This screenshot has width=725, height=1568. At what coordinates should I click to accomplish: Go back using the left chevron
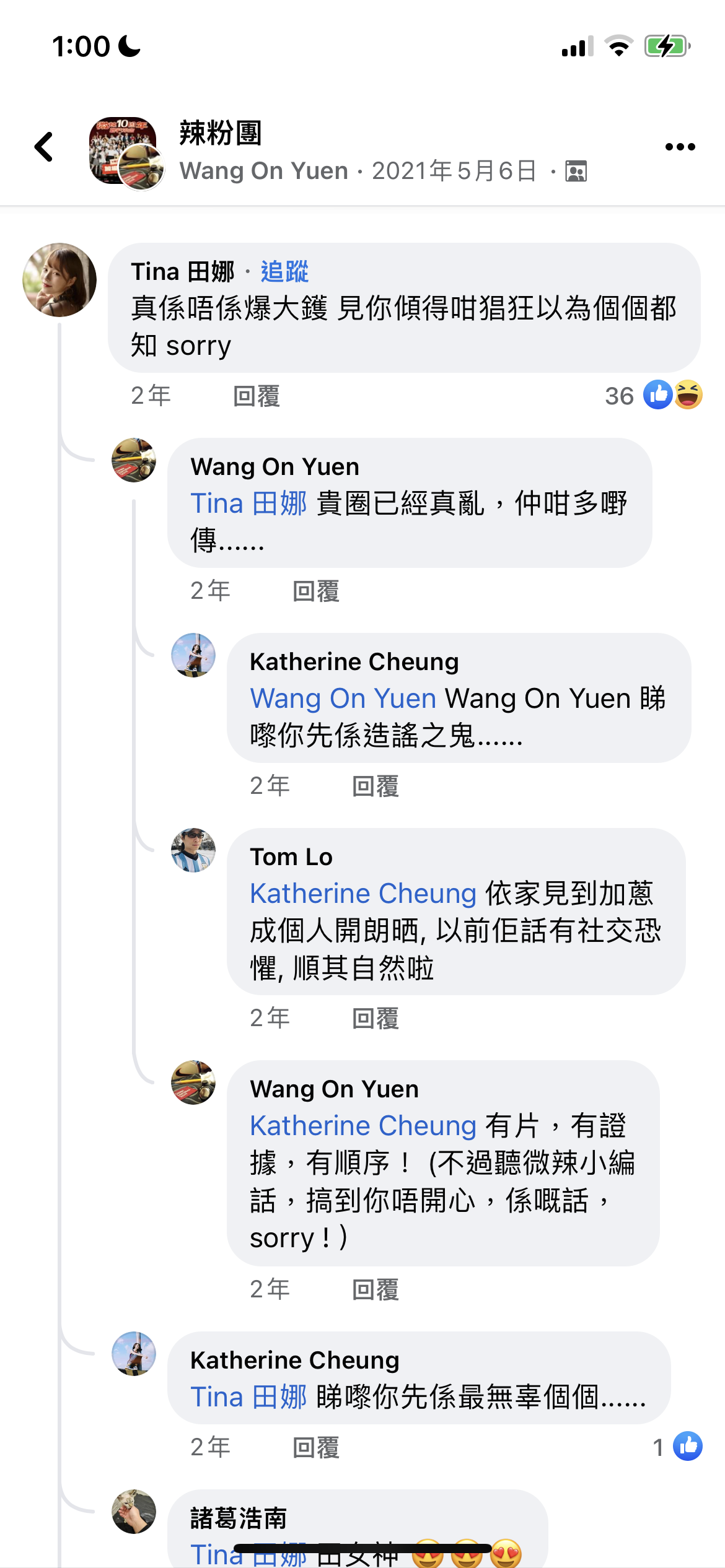[42, 147]
